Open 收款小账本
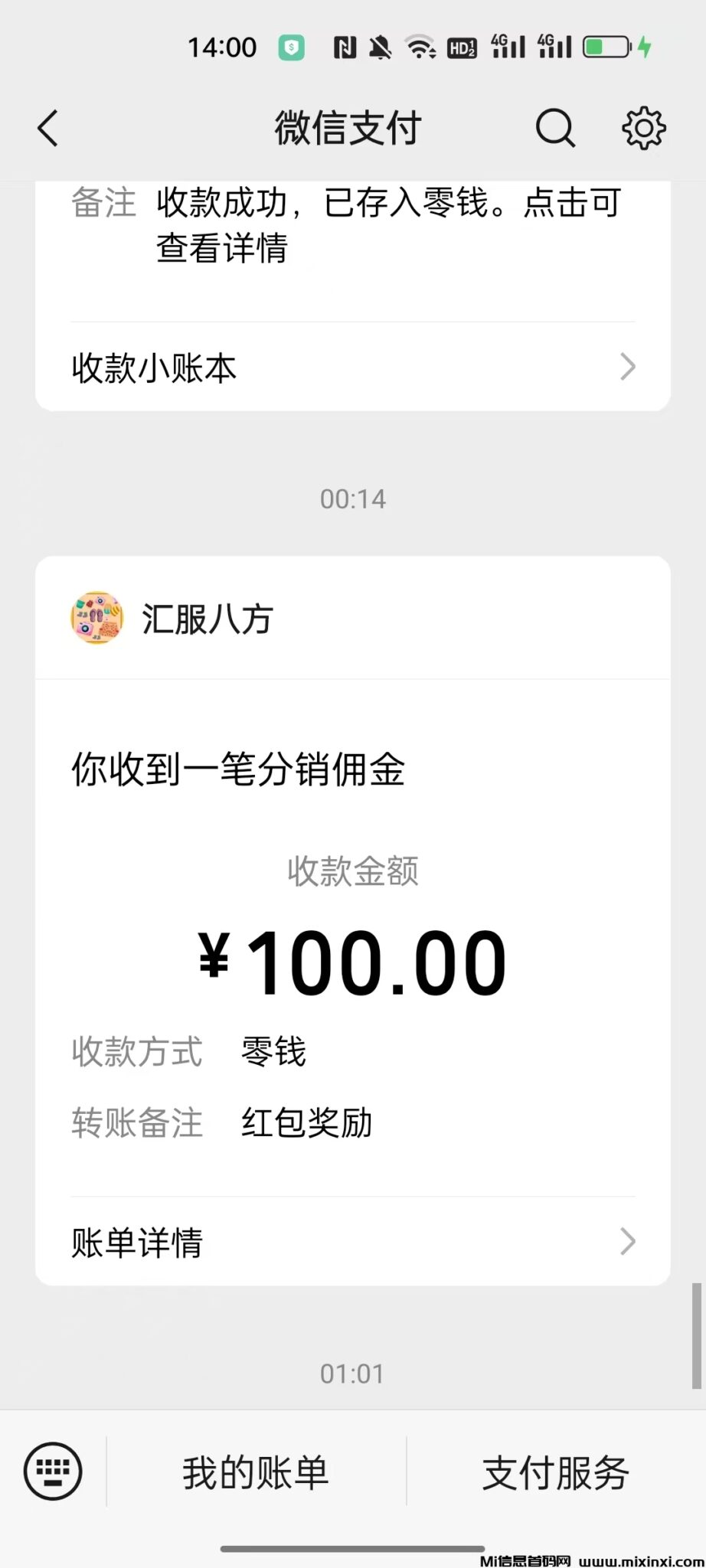Image resolution: width=706 pixels, height=1568 pixels. point(352,367)
